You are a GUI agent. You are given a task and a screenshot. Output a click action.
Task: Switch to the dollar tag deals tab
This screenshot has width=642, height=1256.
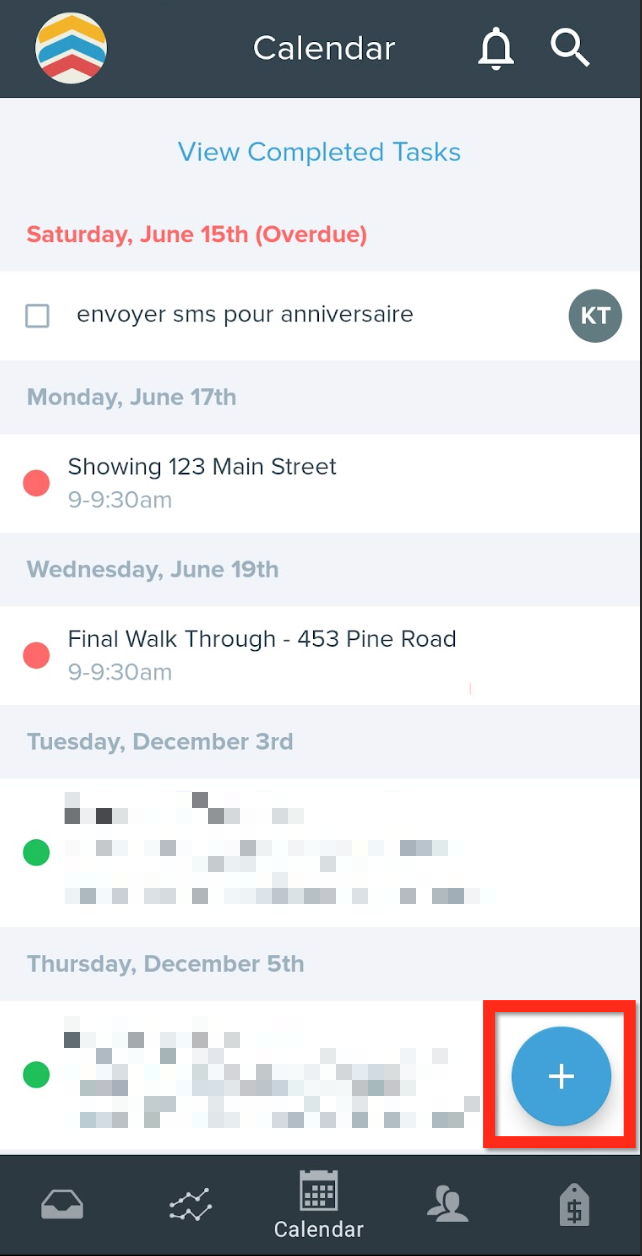tap(575, 1205)
